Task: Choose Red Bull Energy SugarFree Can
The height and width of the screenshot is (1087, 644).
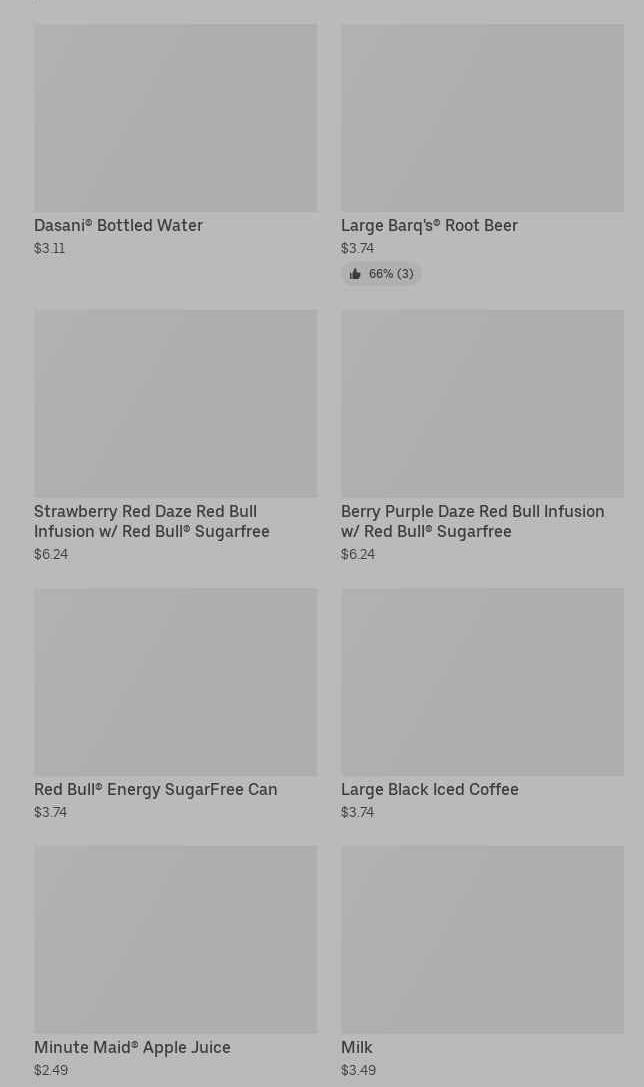Action: click(175, 704)
